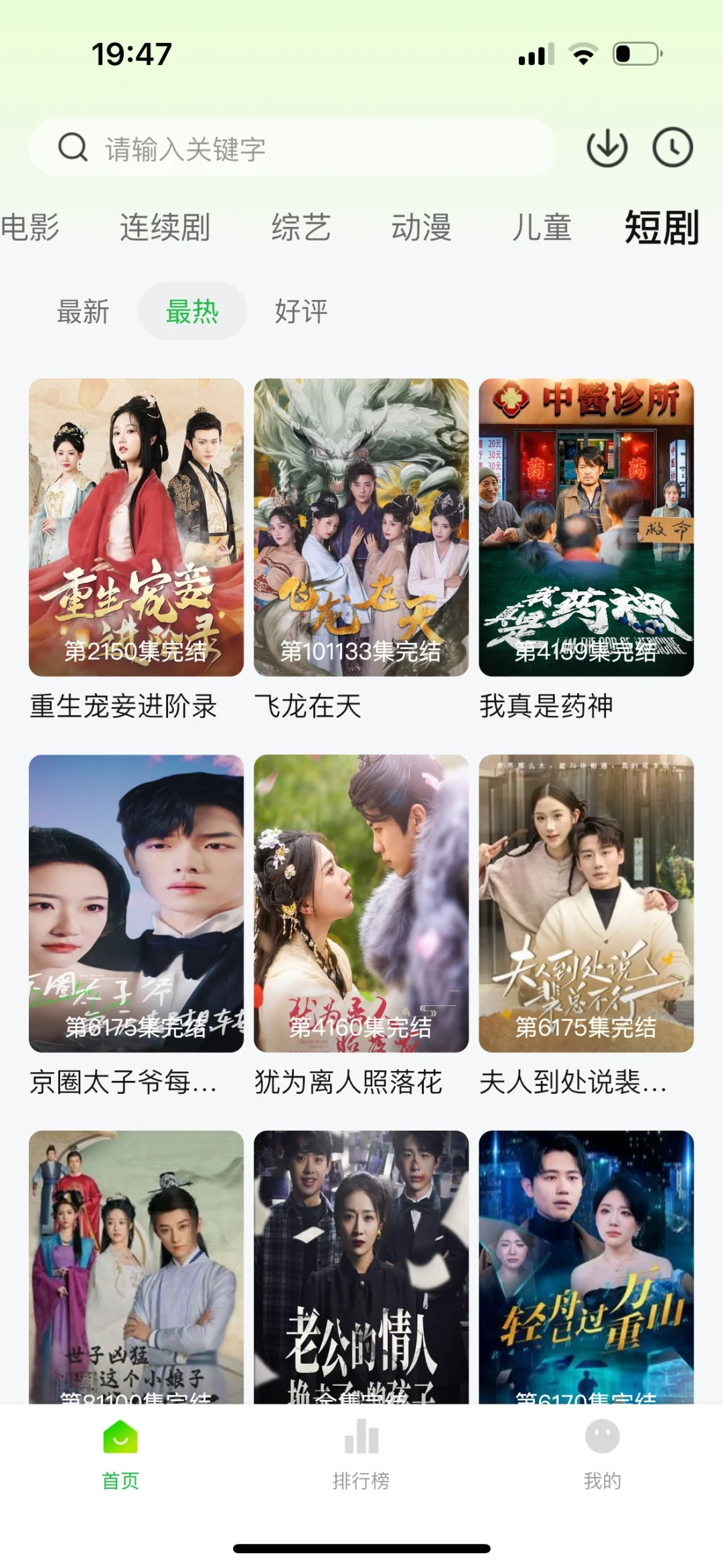The width and height of the screenshot is (723, 1568).
Task: Open watch history clock icon
Action: tap(672, 147)
